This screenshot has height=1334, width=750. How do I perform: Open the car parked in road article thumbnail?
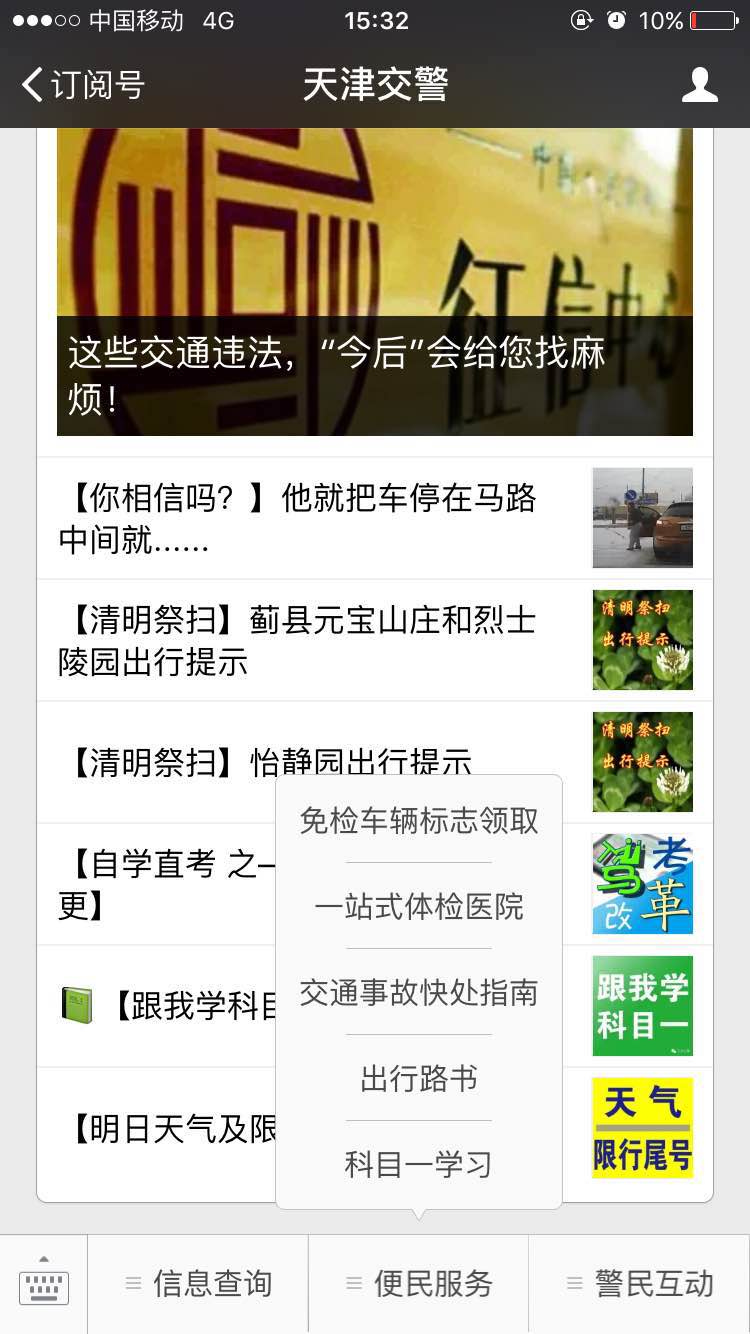(642, 518)
